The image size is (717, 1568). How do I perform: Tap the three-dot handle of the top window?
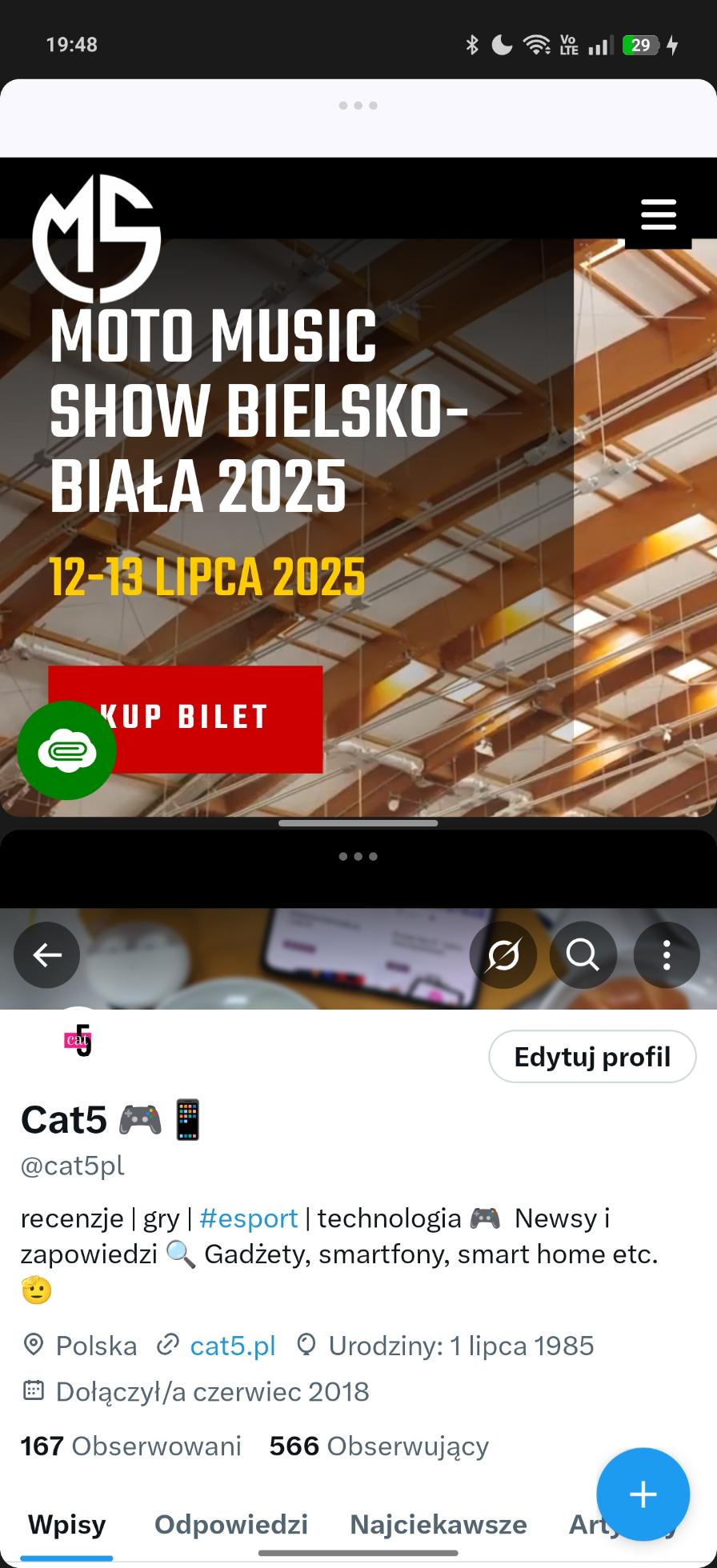358,106
